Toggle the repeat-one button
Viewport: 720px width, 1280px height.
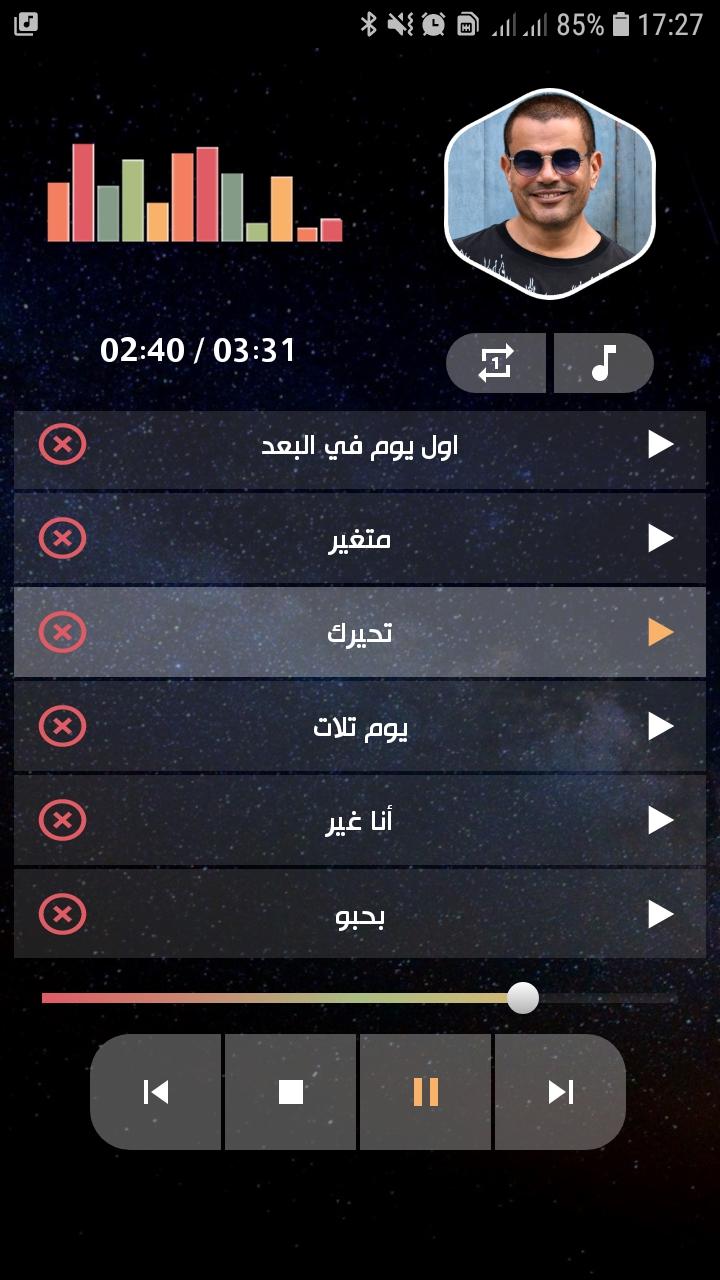click(x=496, y=363)
